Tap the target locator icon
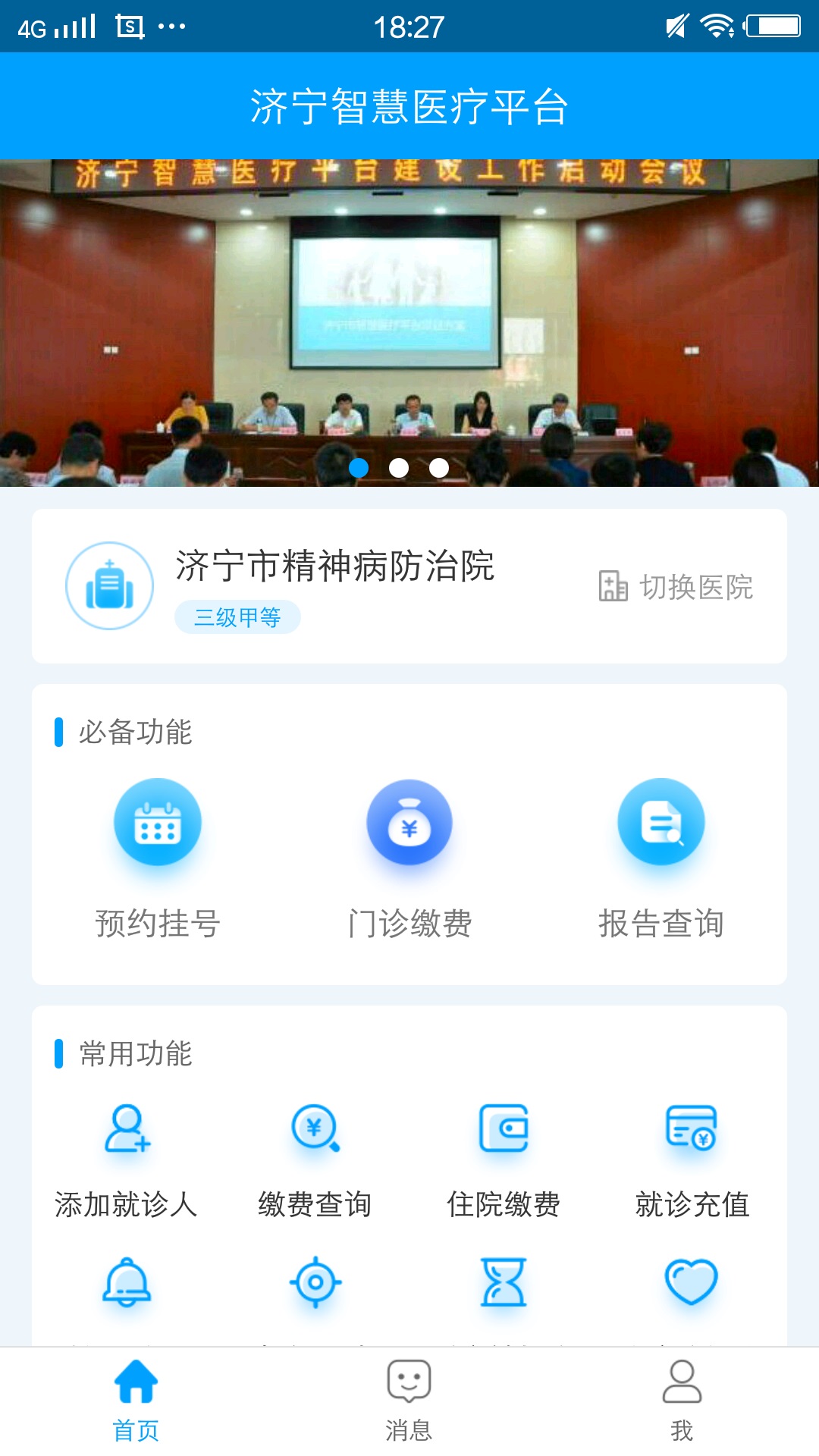 click(315, 1283)
